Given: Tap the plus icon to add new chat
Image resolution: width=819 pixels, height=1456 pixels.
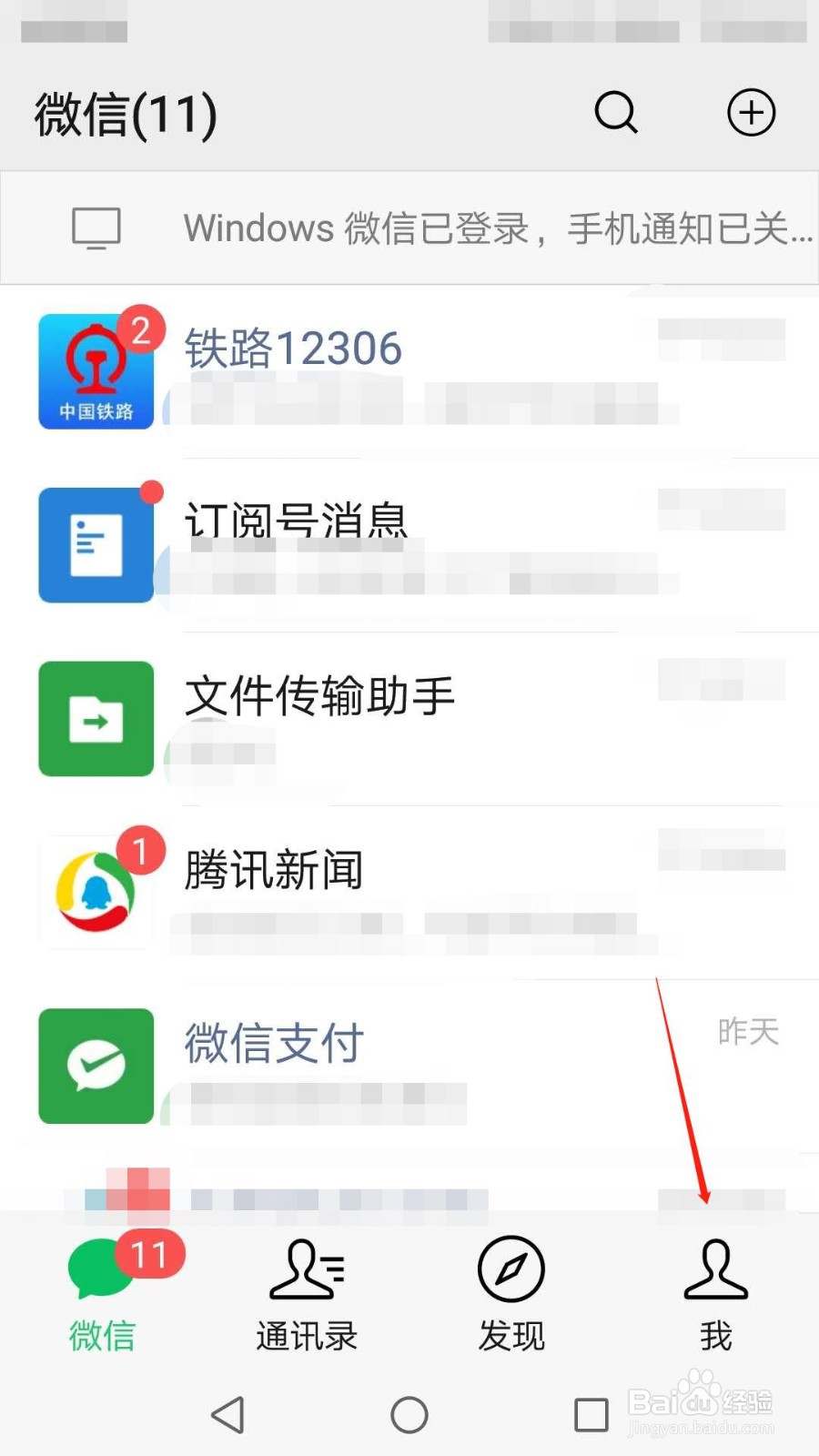Looking at the screenshot, I should (750, 114).
